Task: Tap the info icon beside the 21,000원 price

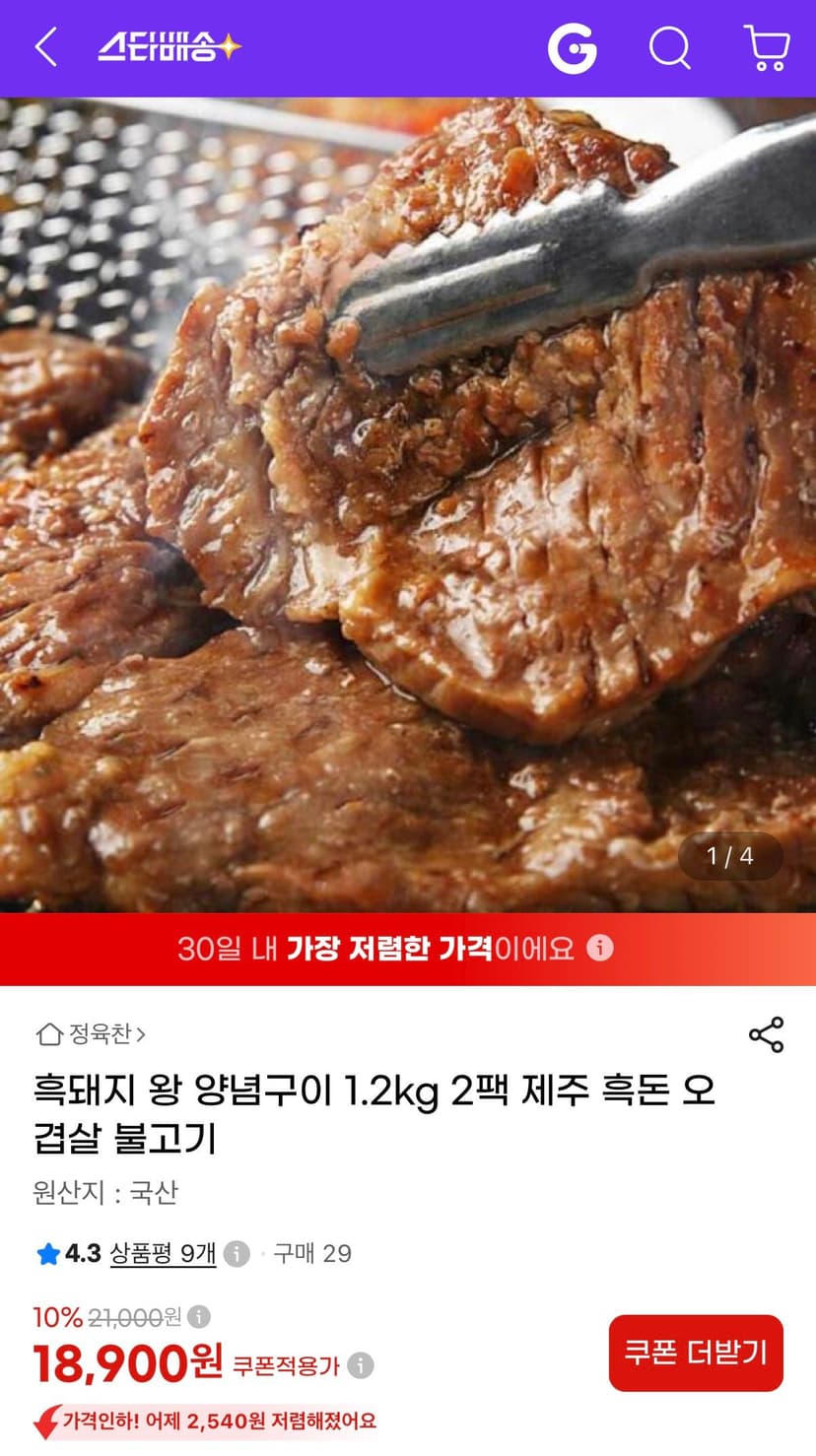Action: (x=199, y=1316)
